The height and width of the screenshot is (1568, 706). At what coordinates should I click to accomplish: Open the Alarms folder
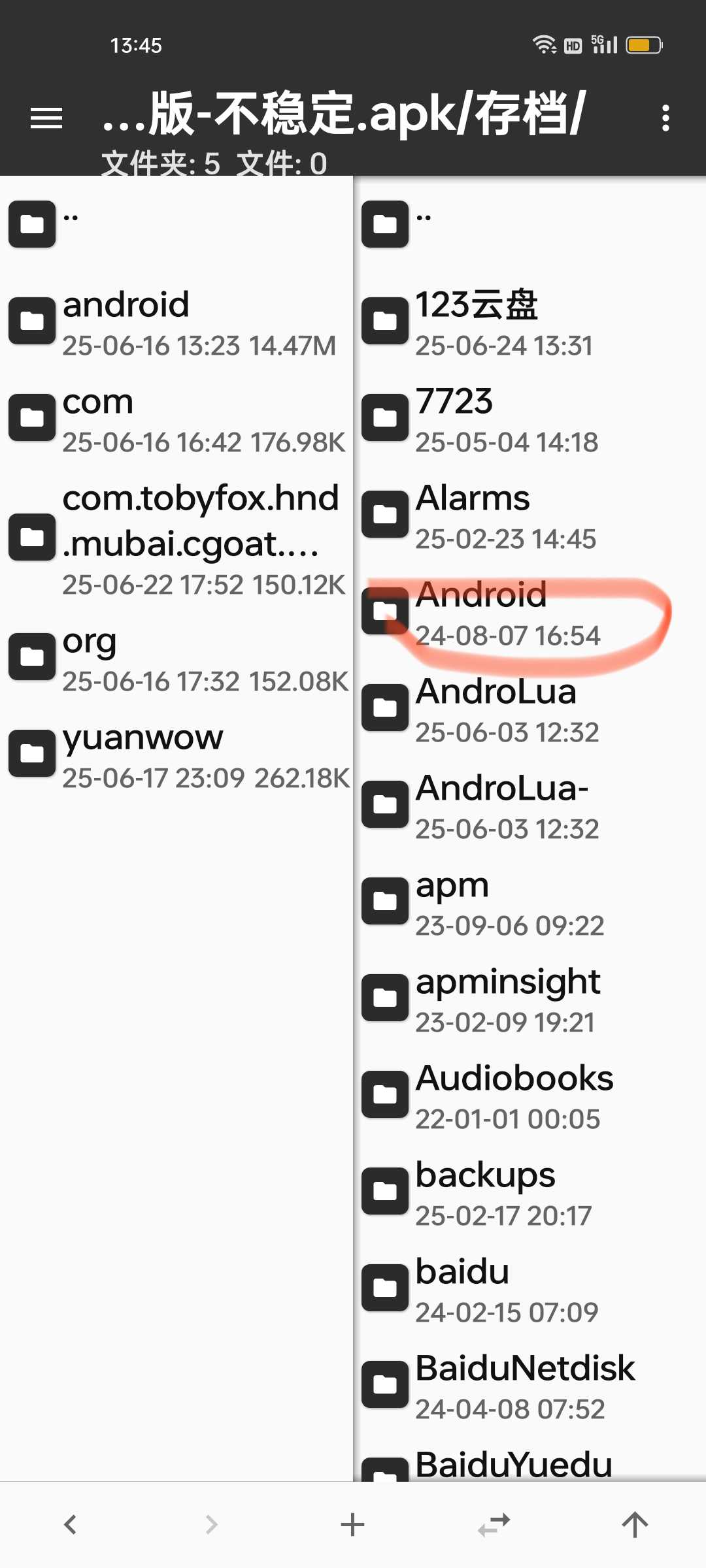tap(530, 514)
